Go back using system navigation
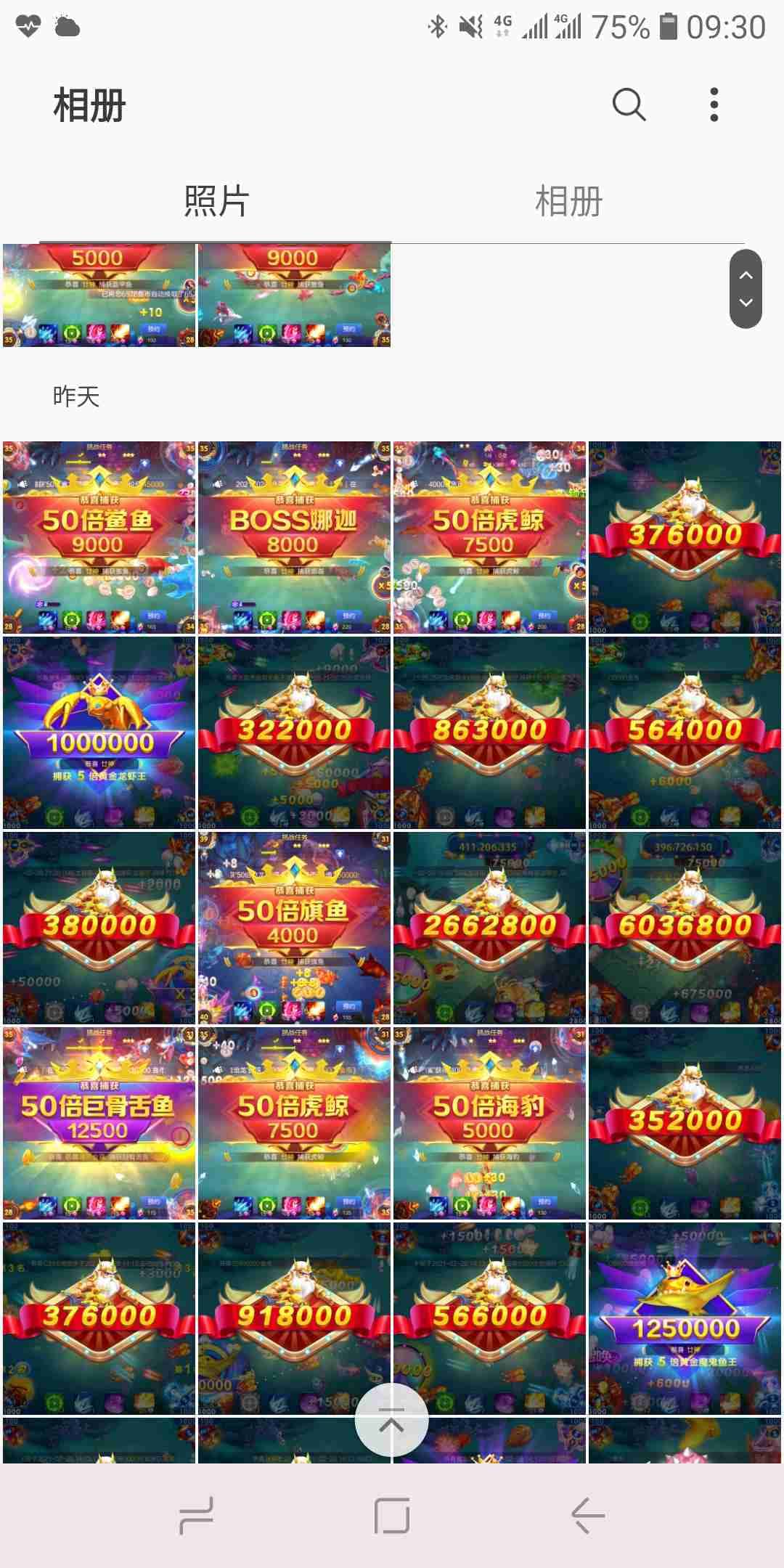 [x=587, y=1516]
